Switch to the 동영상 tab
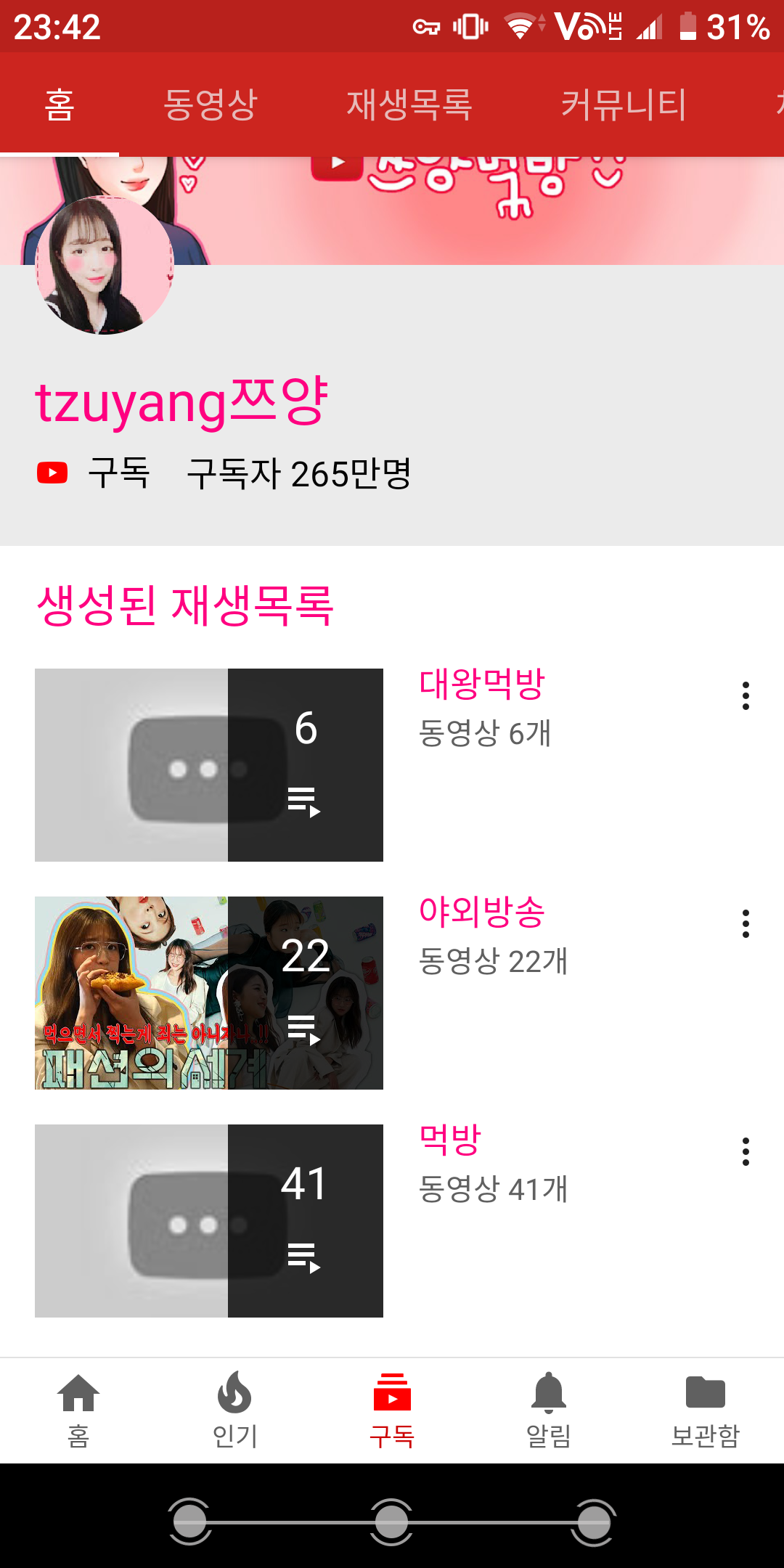Viewport: 784px width, 1568px height. 211,104
